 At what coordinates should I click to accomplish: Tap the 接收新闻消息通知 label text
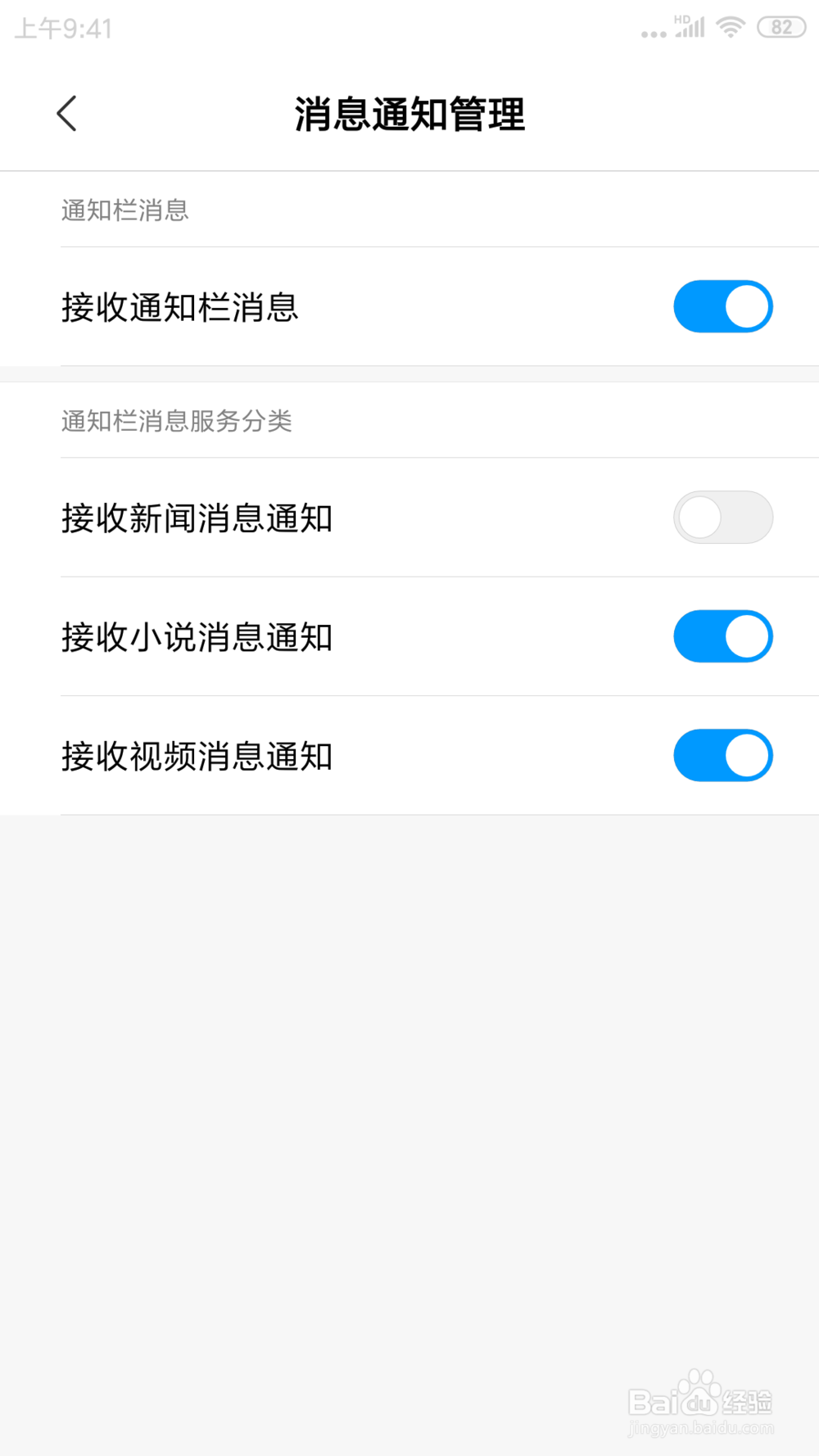tap(197, 517)
